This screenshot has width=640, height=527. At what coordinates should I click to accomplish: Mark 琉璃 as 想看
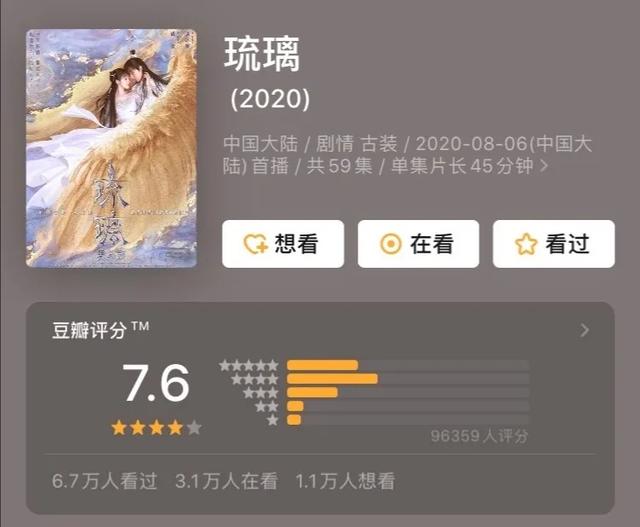[283, 244]
